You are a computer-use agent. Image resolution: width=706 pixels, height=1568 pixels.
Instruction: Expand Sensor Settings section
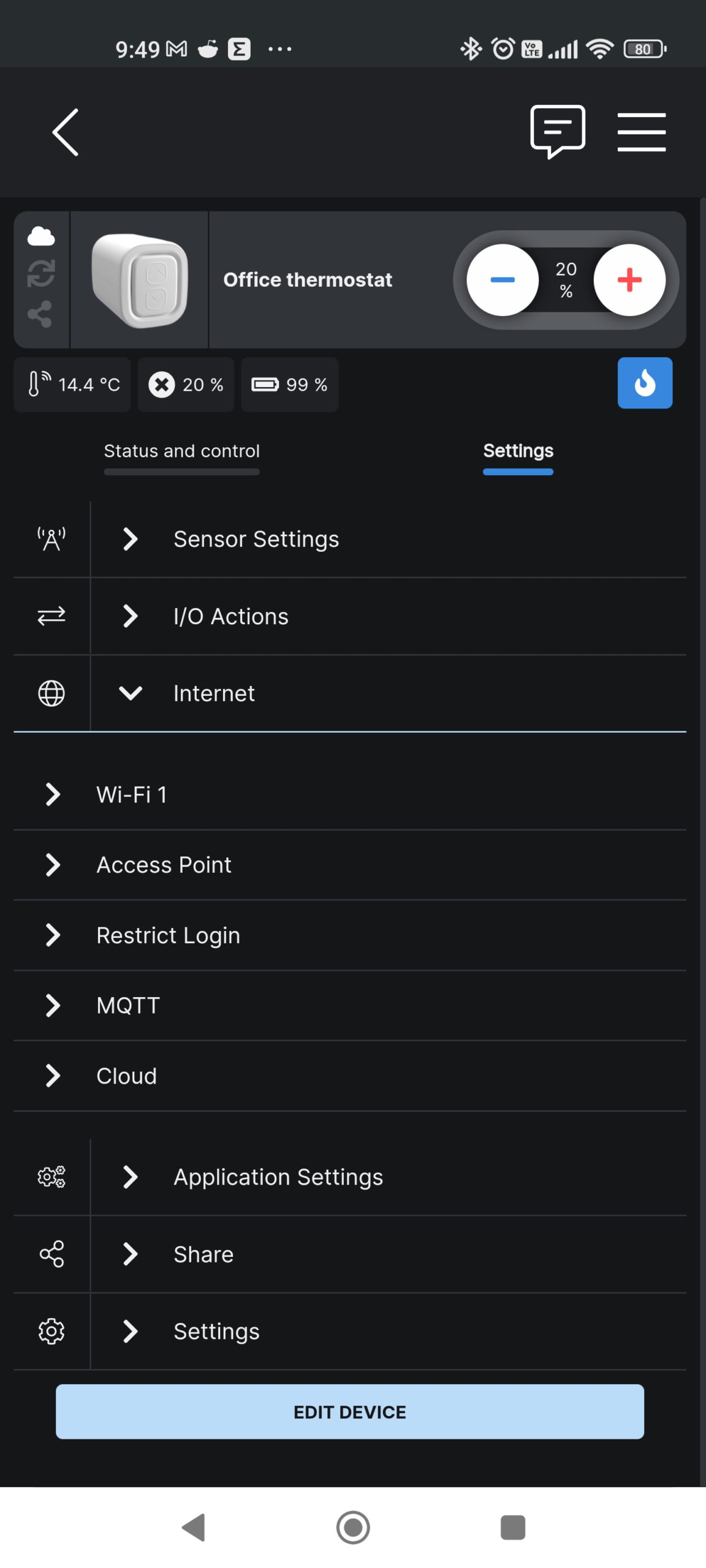[350, 539]
